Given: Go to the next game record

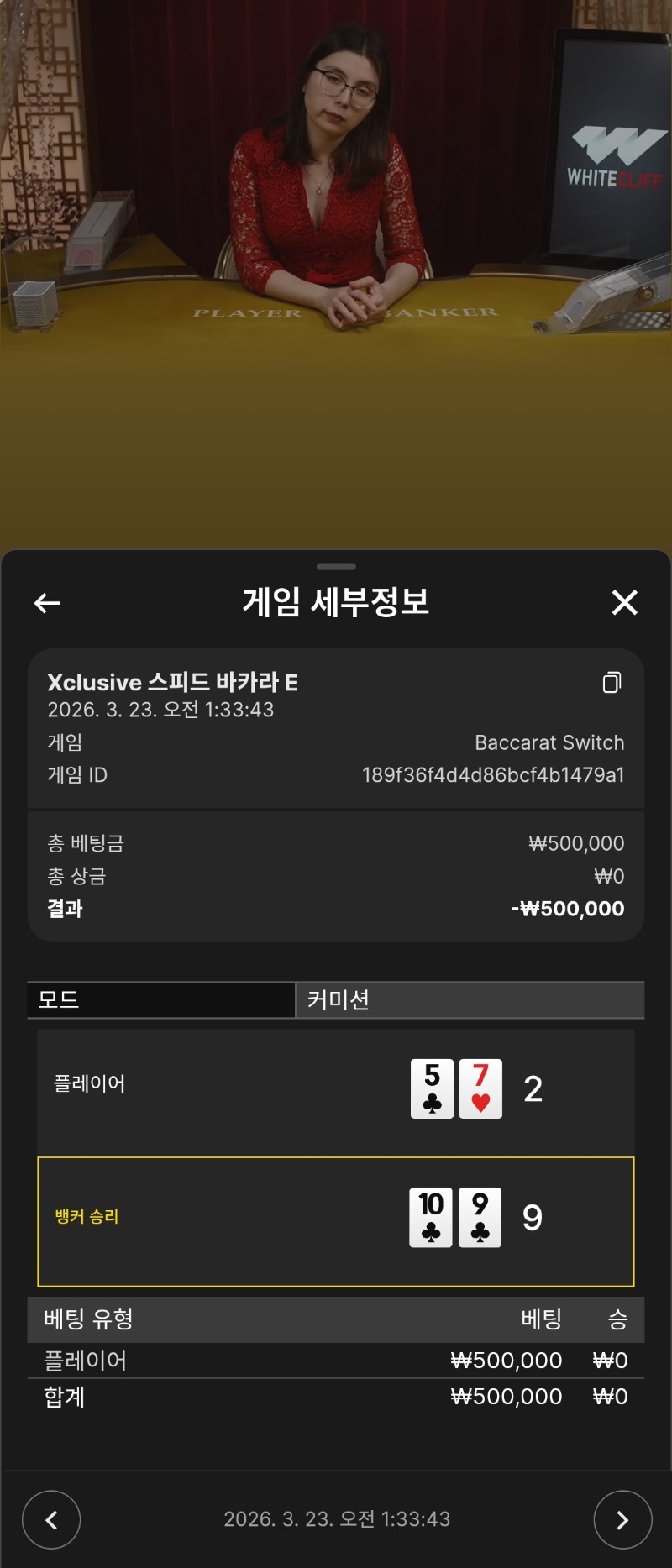Looking at the screenshot, I should [622, 1519].
